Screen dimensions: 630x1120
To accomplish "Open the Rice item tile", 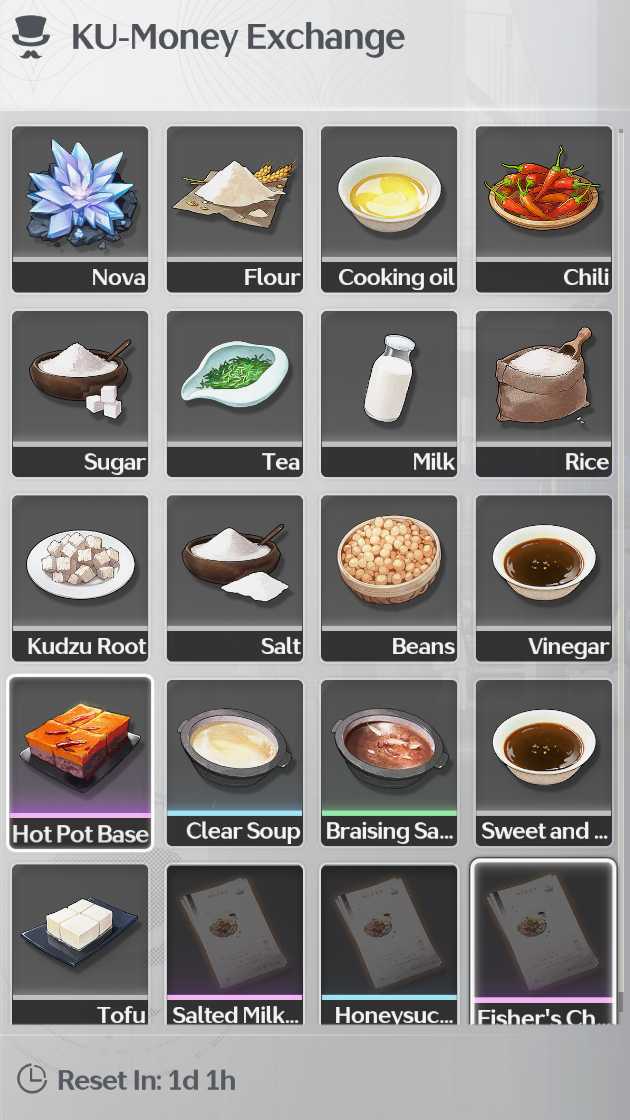I will [x=544, y=394].
